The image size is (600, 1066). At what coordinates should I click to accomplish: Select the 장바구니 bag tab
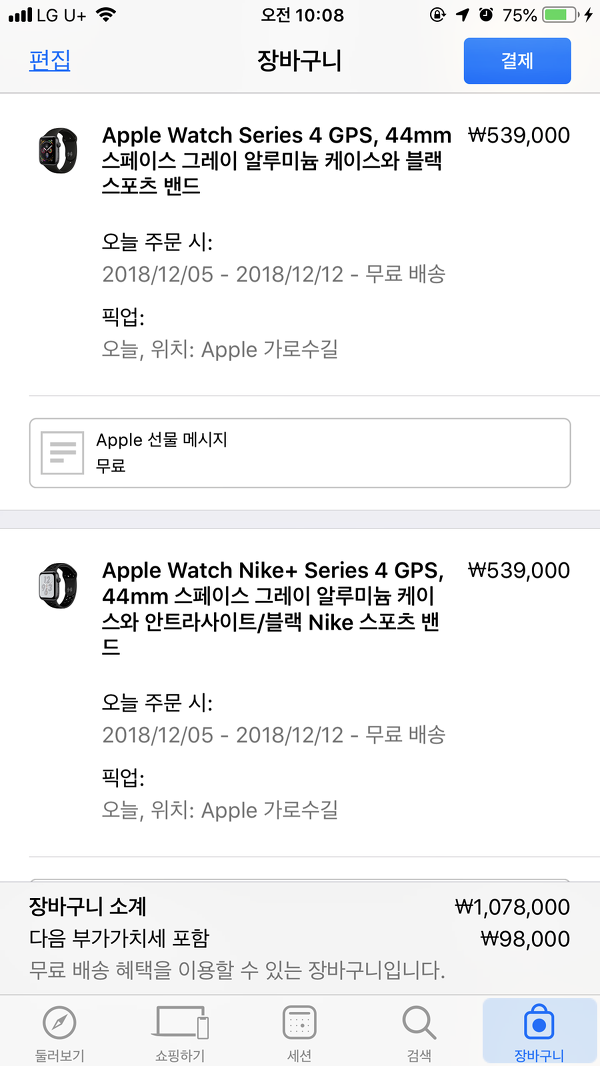coord(540,1031)
